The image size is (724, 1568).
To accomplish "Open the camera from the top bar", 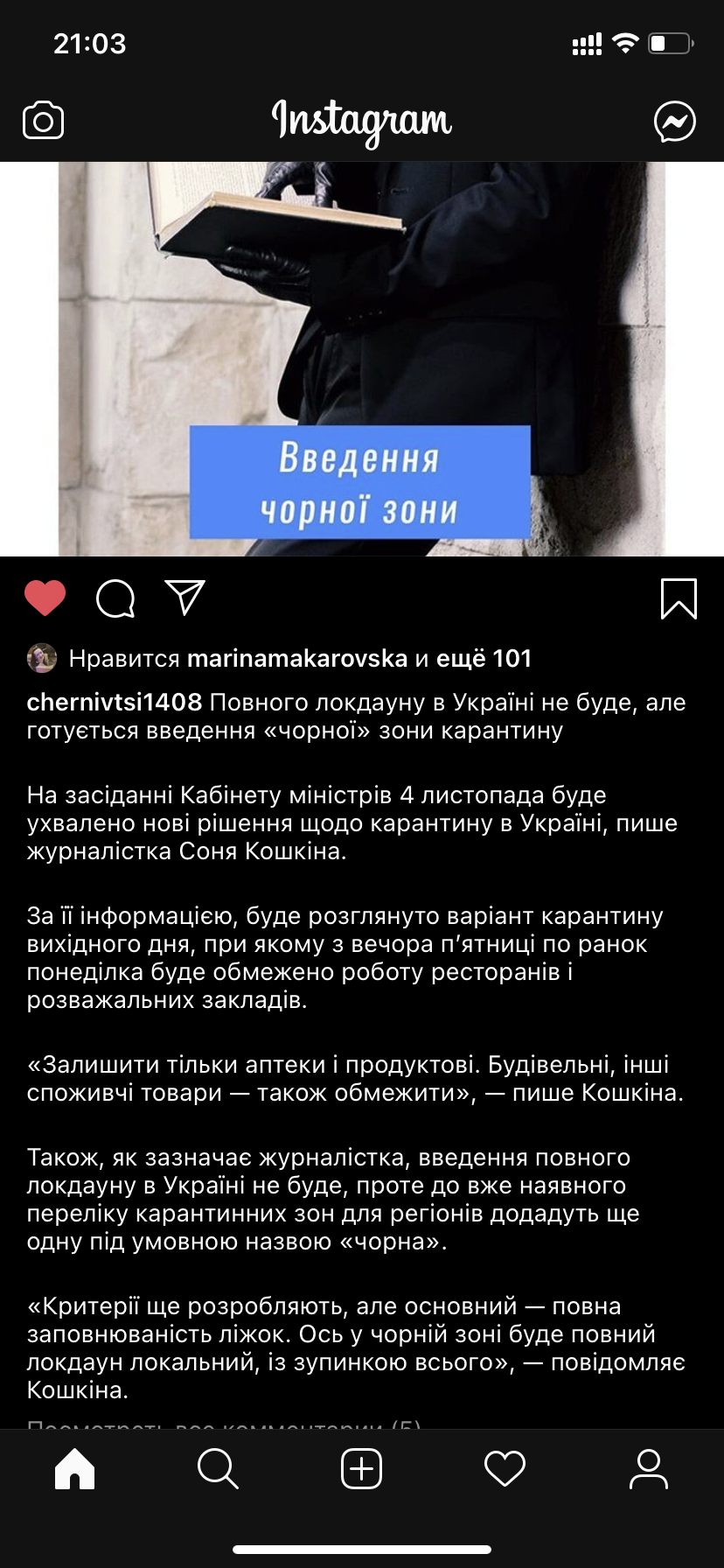I will click(x=43, y=121).
